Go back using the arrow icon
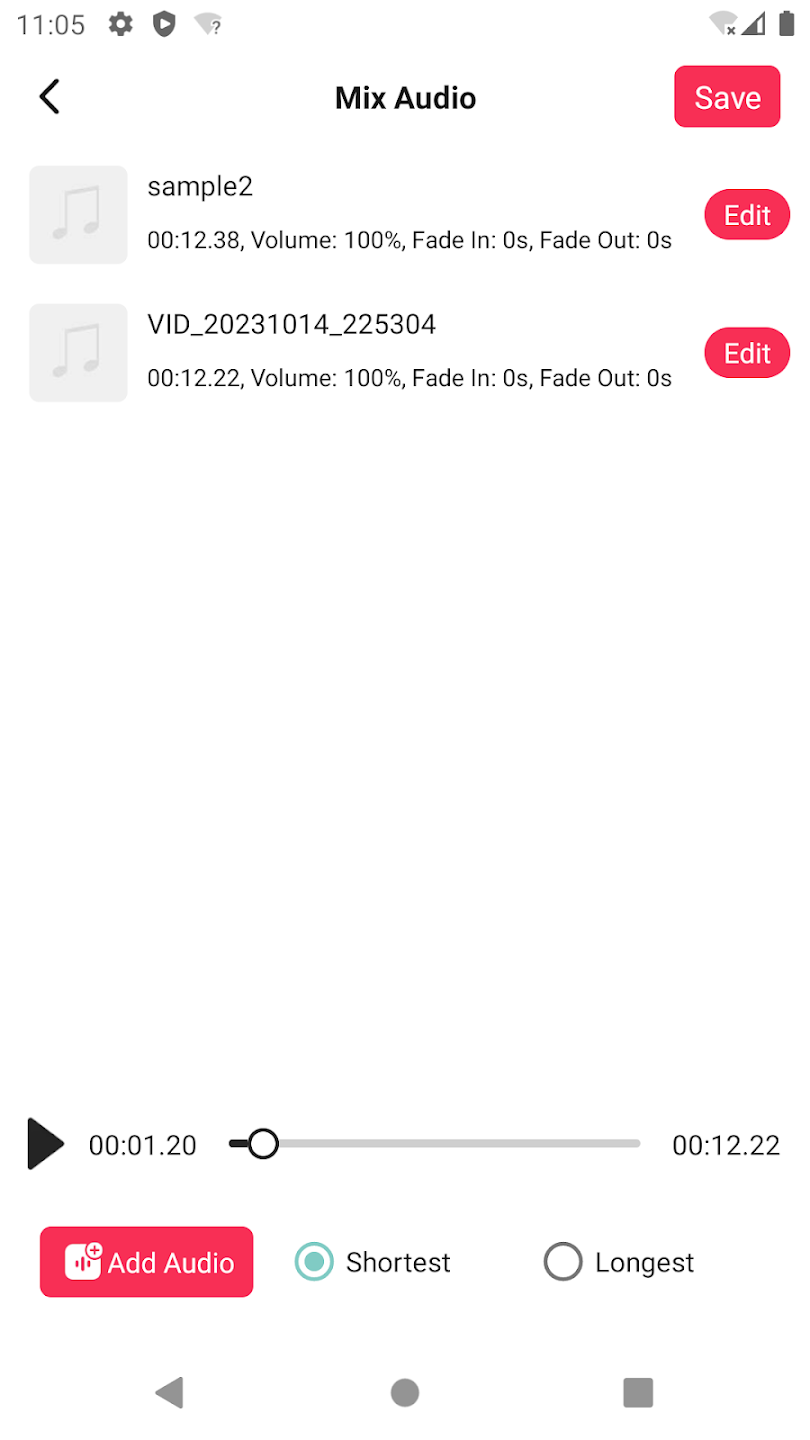The height and width of the screenshot is (1440, 810). pyautogui.click(x=49, y=97)
